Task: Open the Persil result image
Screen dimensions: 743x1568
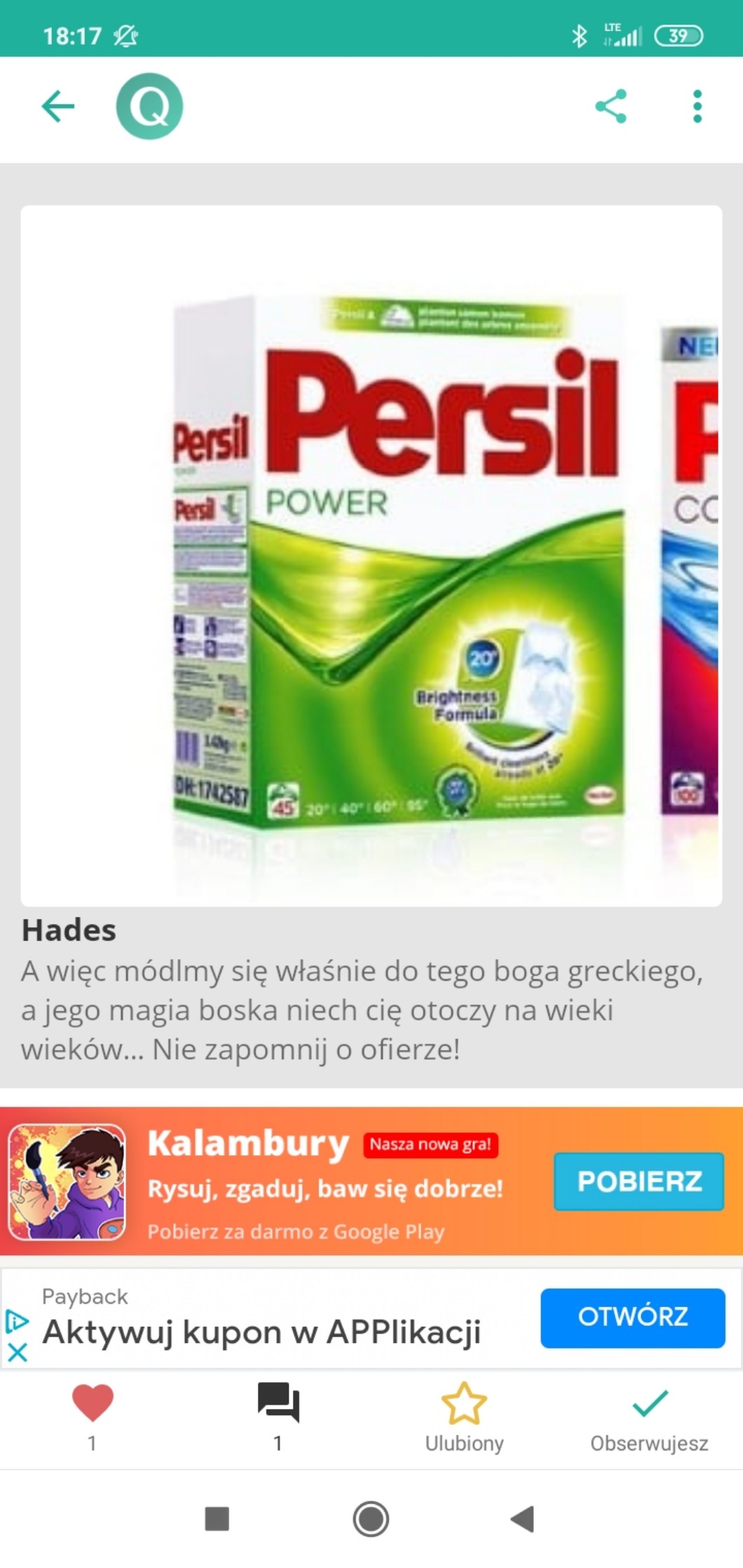Action: [371, 555]
